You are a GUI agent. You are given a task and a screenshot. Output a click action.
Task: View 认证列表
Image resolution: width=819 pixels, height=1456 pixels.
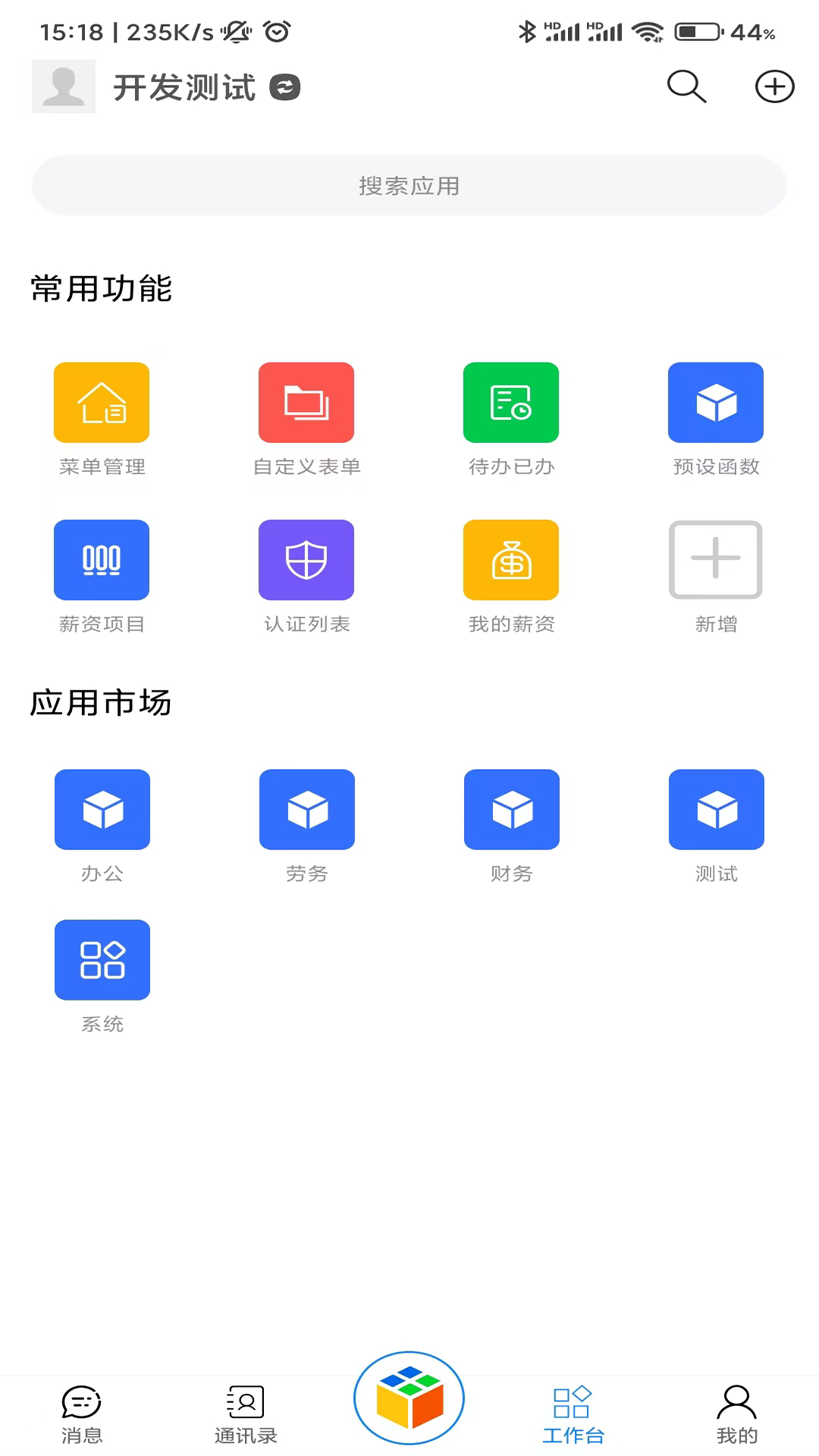pyautogui.click(x=306, y=560)
